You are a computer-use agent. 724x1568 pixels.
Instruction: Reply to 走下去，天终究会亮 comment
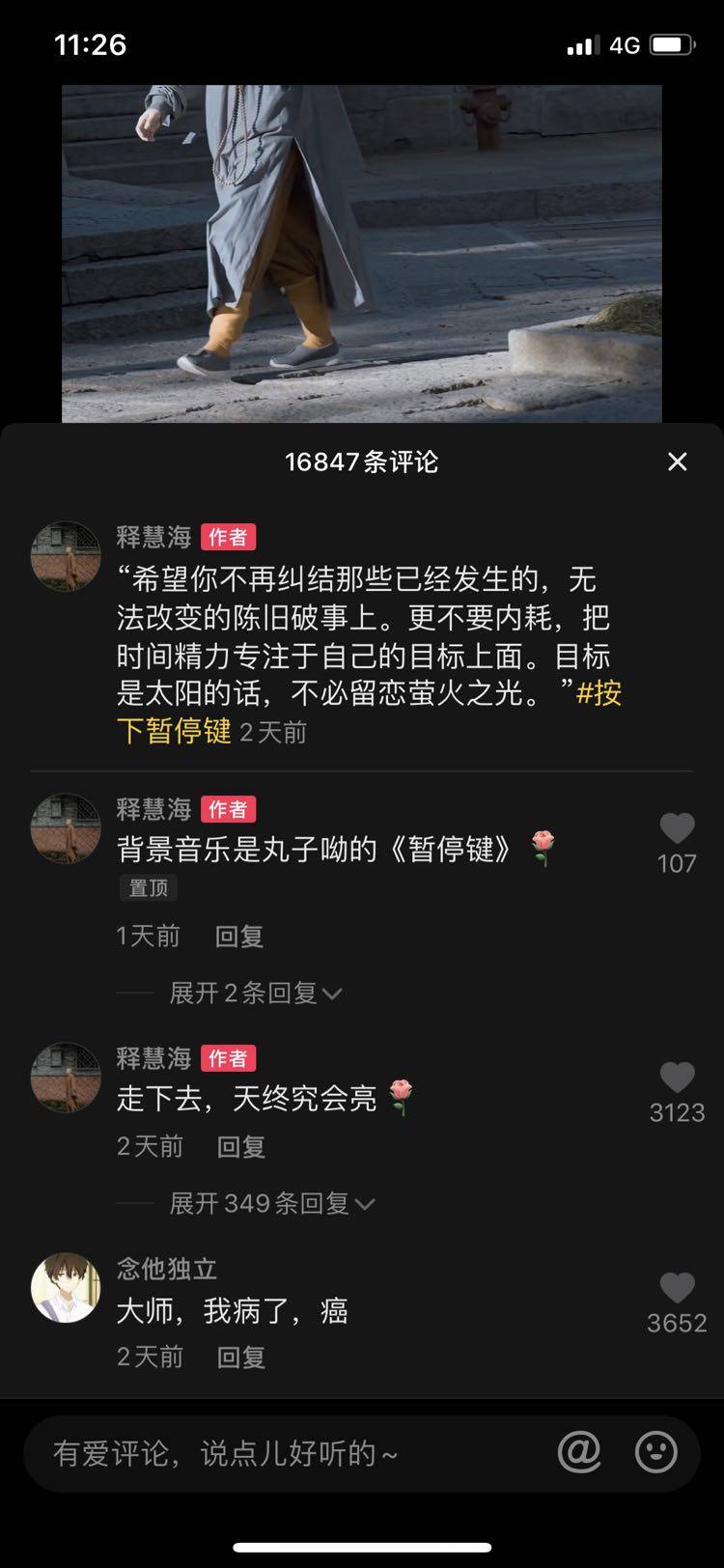tap(240, 1146)
